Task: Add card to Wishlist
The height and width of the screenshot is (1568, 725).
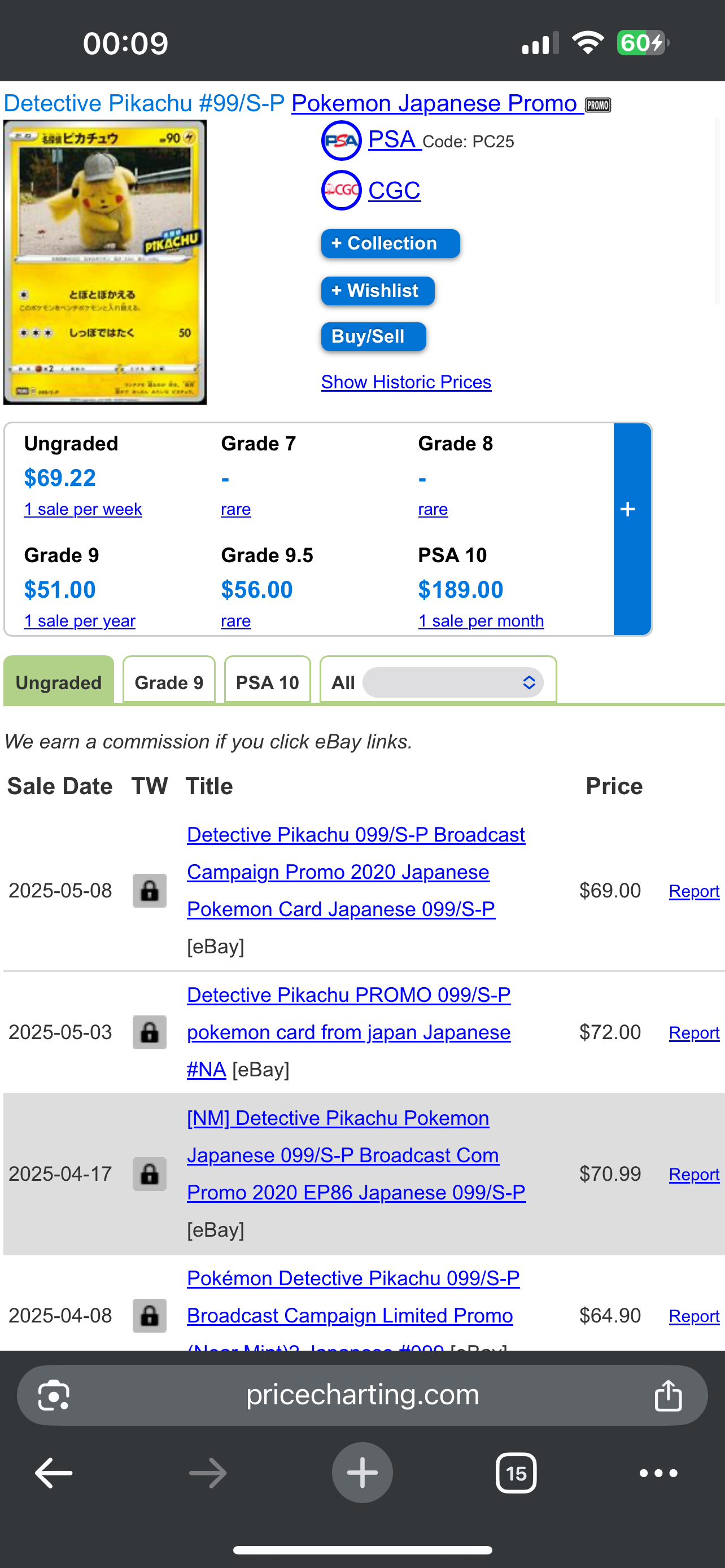Action: tap(377, 291)
